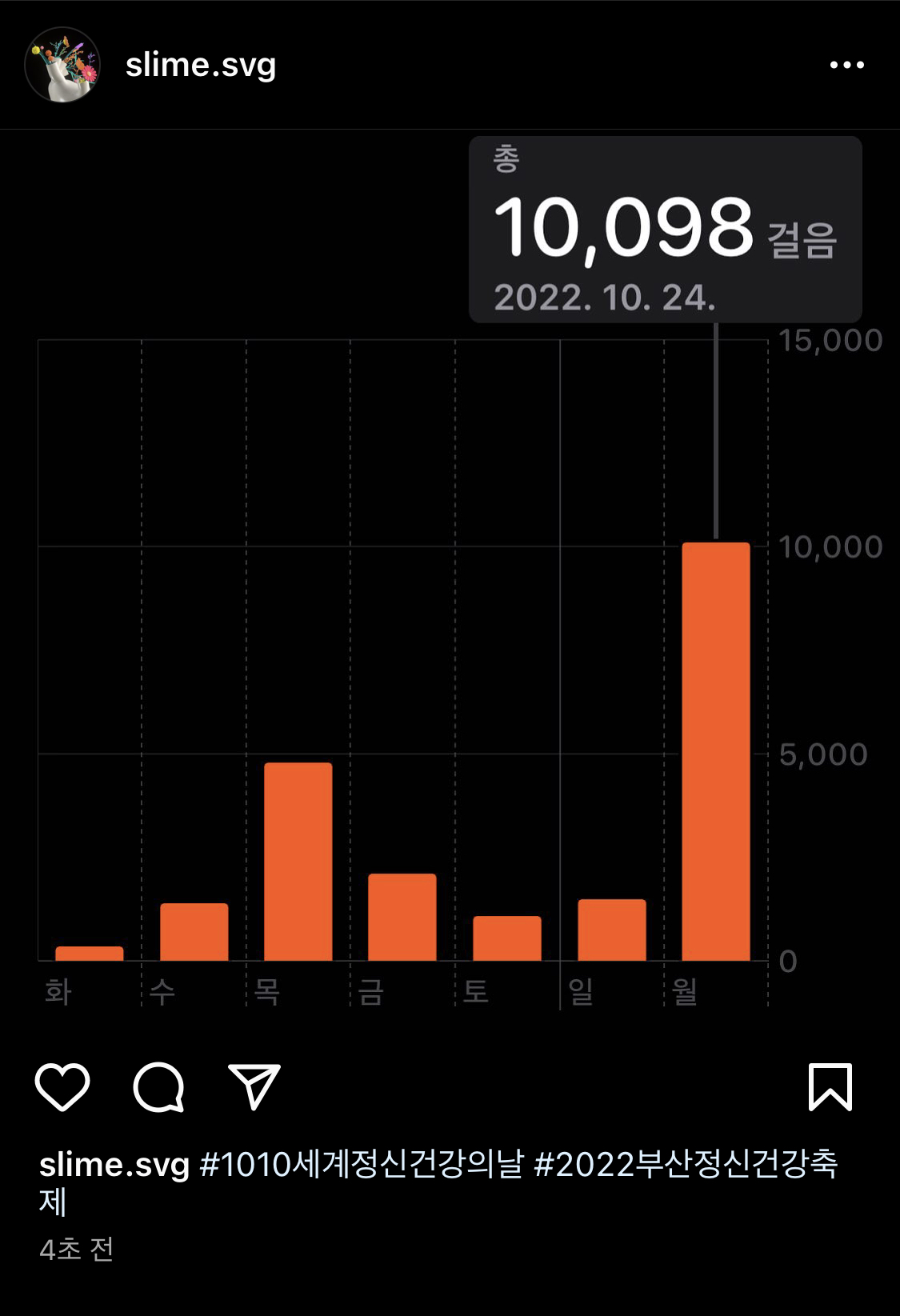Open comments on this post
Viewport: 900px width, 1316px height.
click(158, 1087)
